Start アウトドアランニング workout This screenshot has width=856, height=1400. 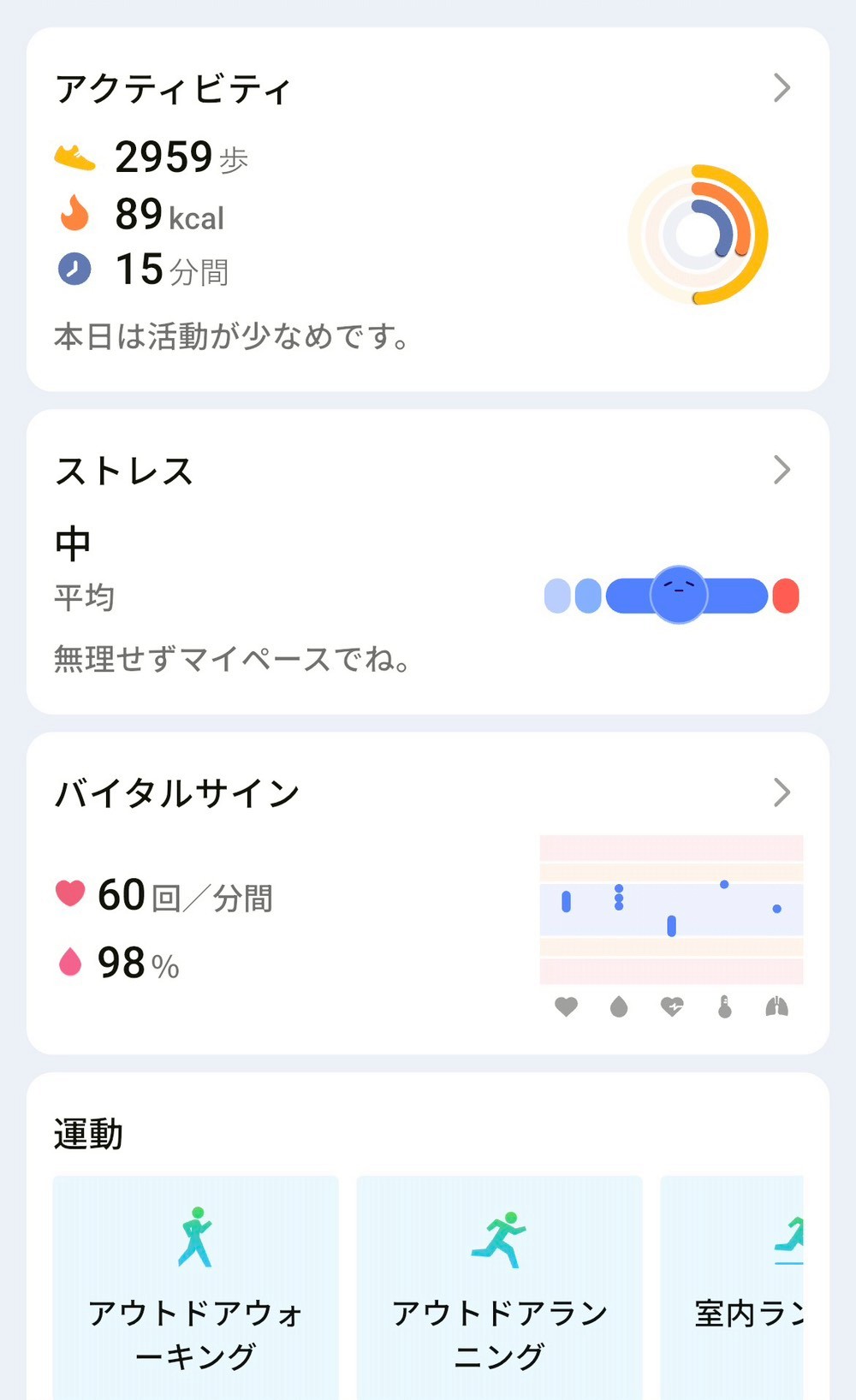pos(499,1284)
